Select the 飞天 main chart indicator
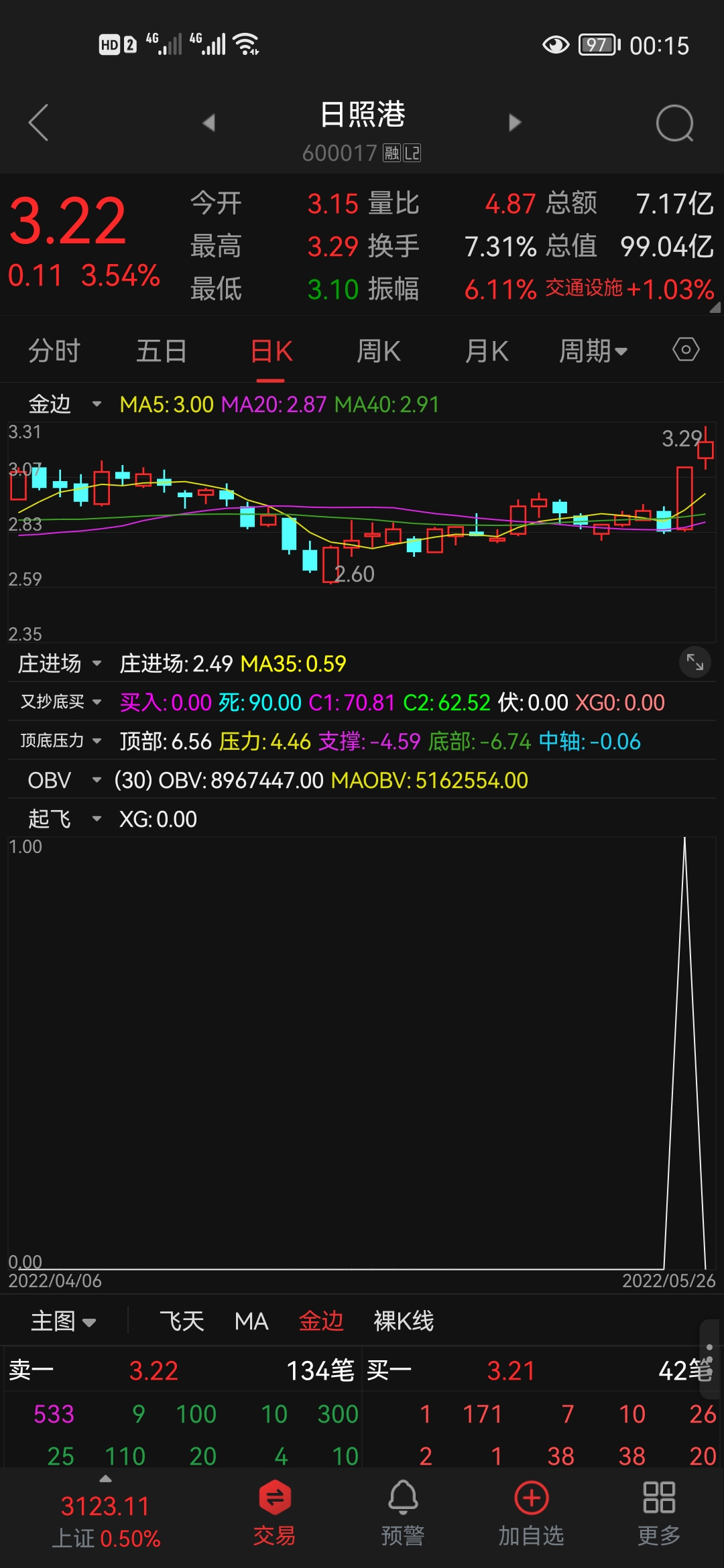724x1568 pixels. click(182, 1321)
